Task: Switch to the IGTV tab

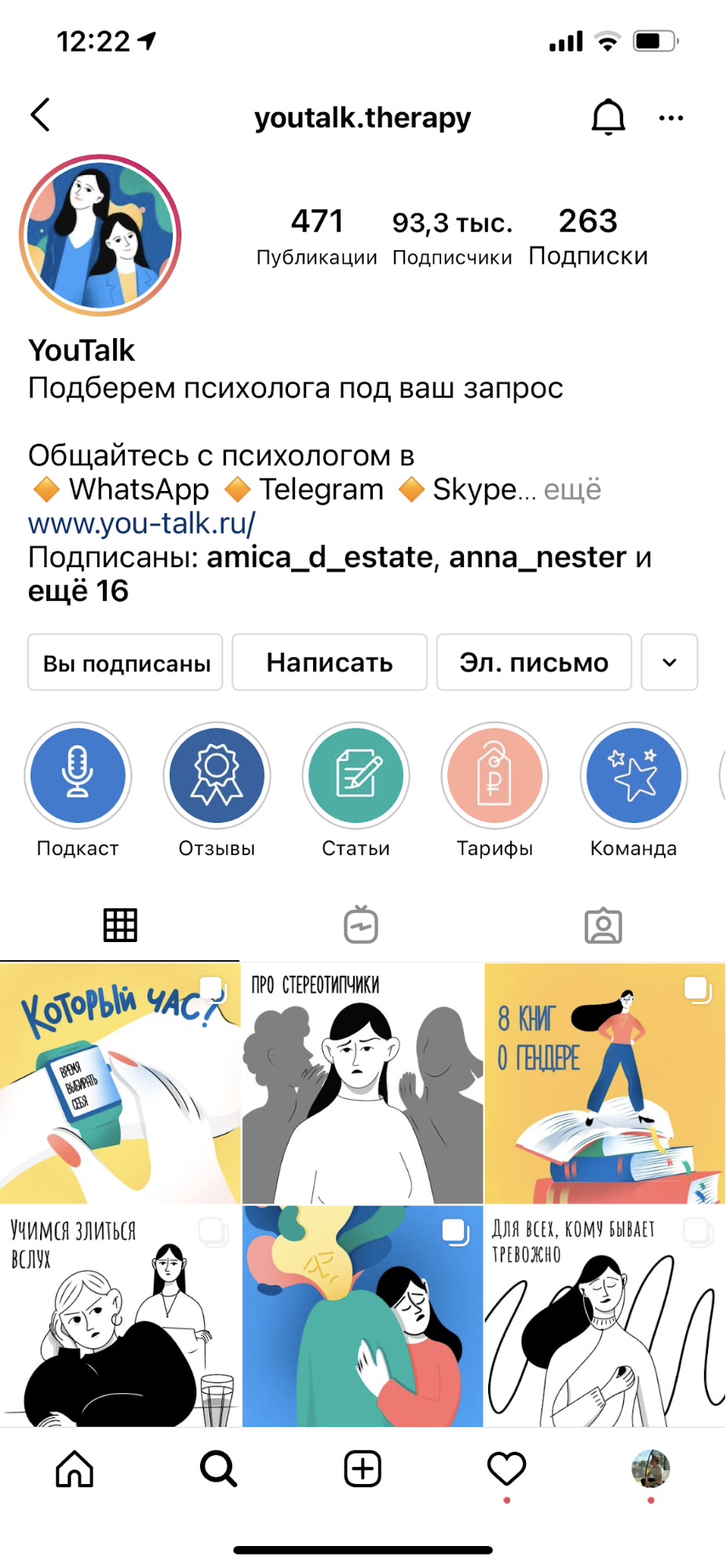Action: [x=361, y=925]
